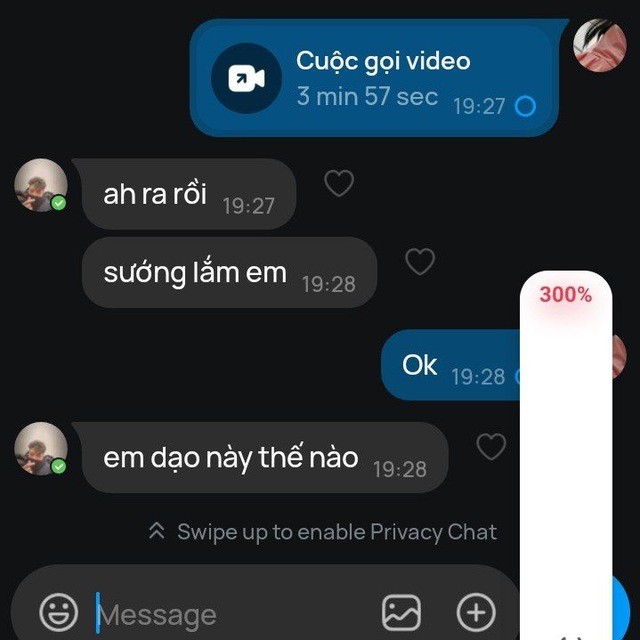Screen dimensions: 640x640
Task: Like the message "sướng lắm em"
Action: pos(419,261)
